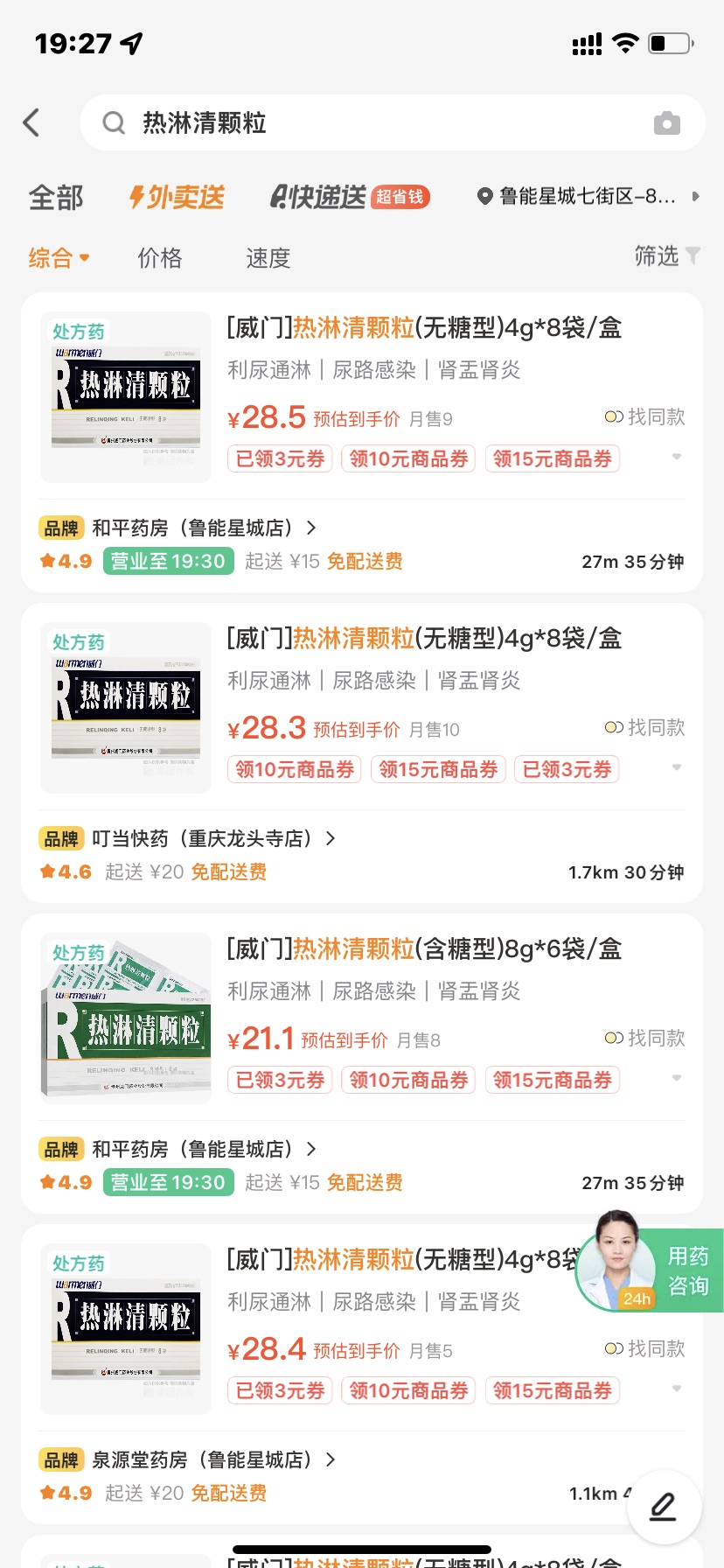Switch to the 外卖送 tab
The width and height of the screenshot is (724, 1568).
[178, 197]
